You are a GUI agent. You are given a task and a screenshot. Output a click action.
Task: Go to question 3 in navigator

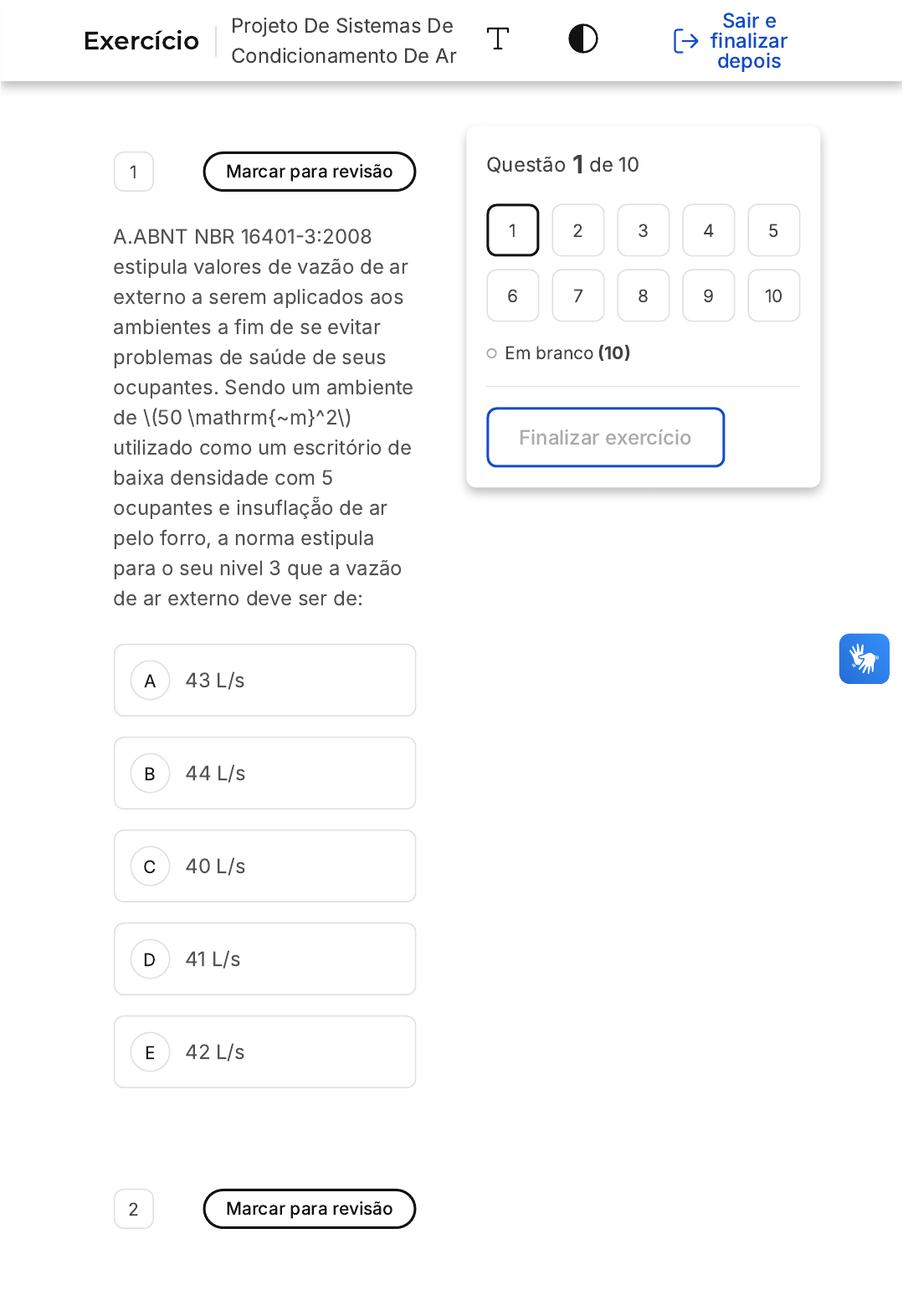pos(643,230)
